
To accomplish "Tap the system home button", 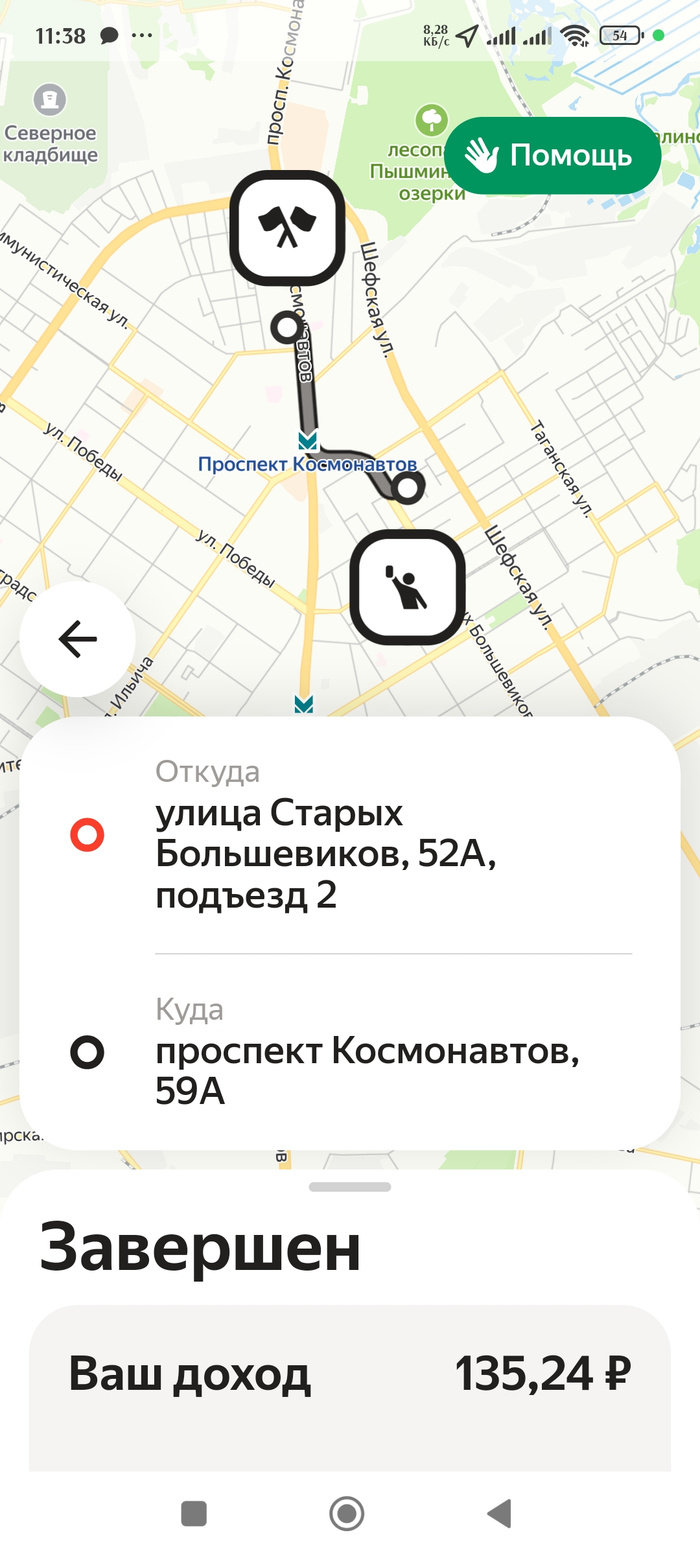I will (347, 1513).
